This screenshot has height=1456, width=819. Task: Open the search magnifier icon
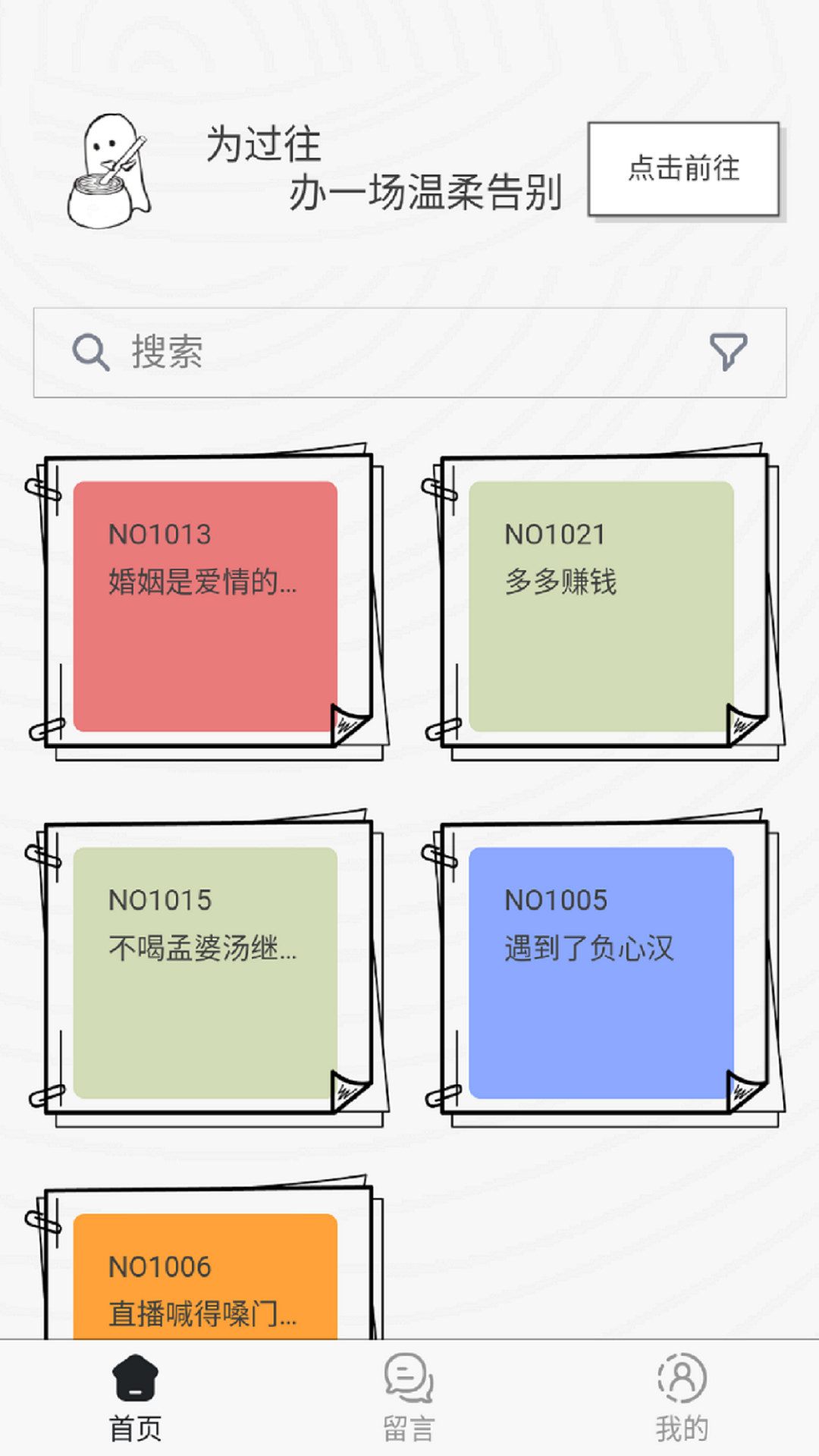(x=89, y=350)
